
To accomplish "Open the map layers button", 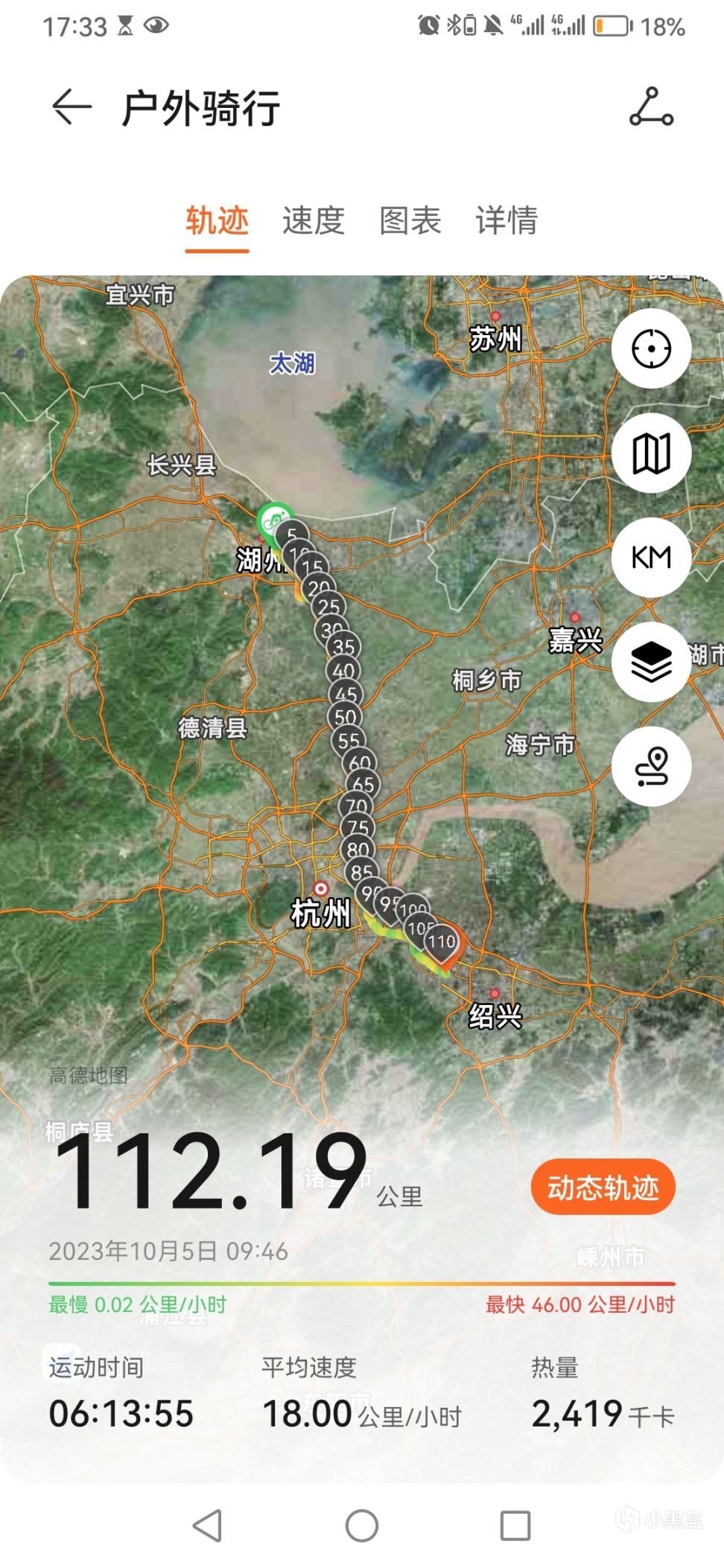I will (x=651, y=661).
